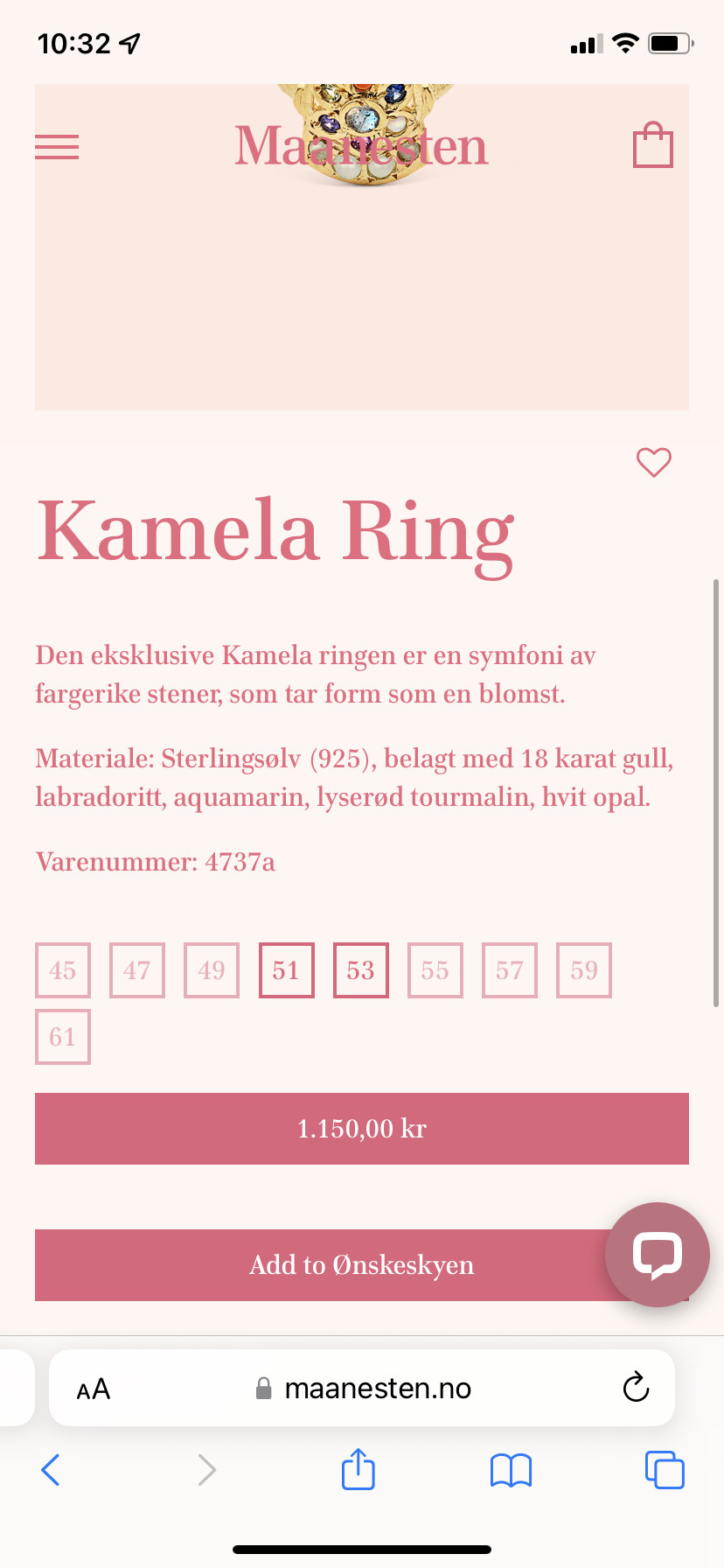Tap the maanesten.no address bar

pos(377,1388)
